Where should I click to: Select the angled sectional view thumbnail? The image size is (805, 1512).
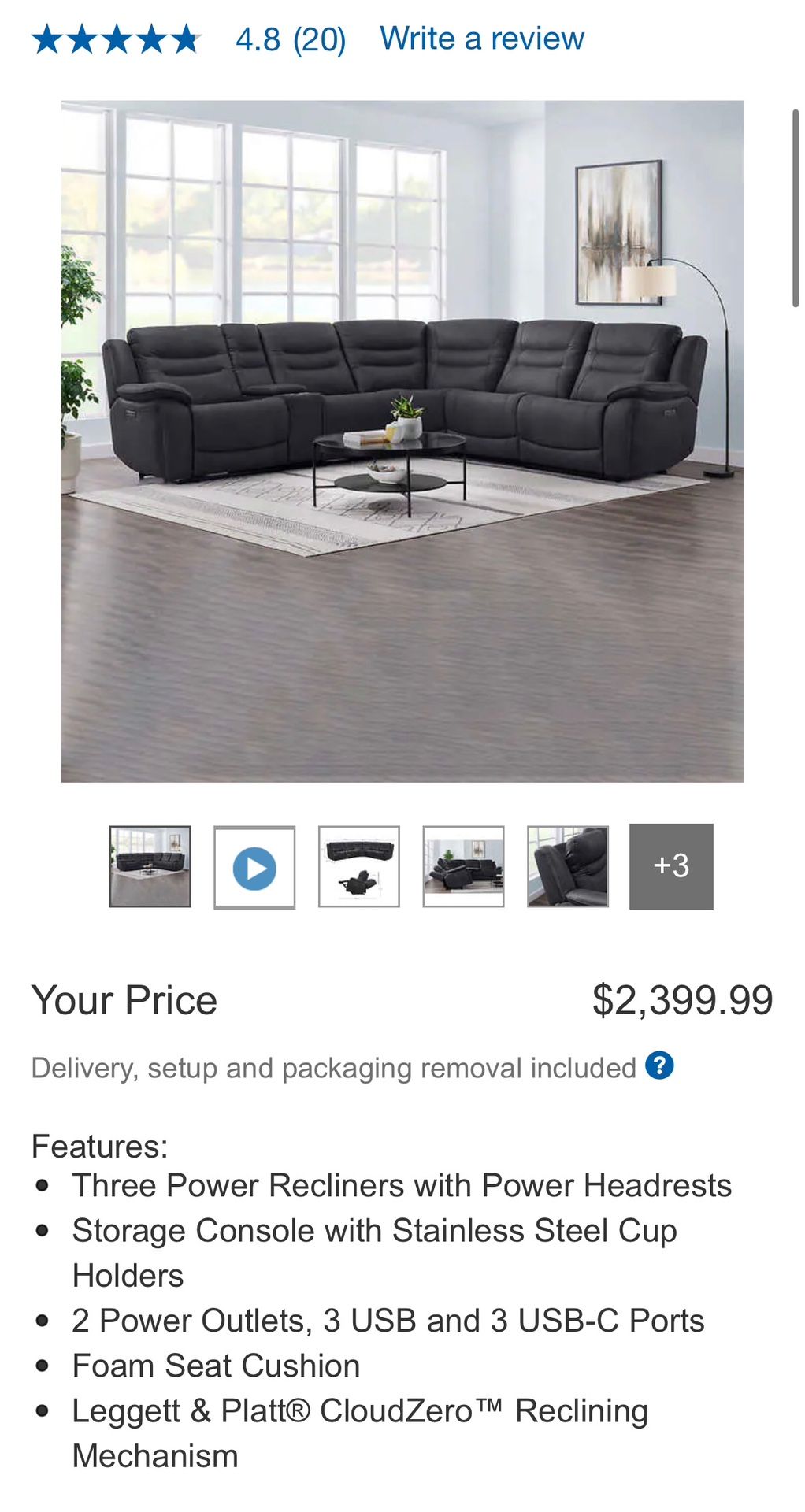pos(462,868)
